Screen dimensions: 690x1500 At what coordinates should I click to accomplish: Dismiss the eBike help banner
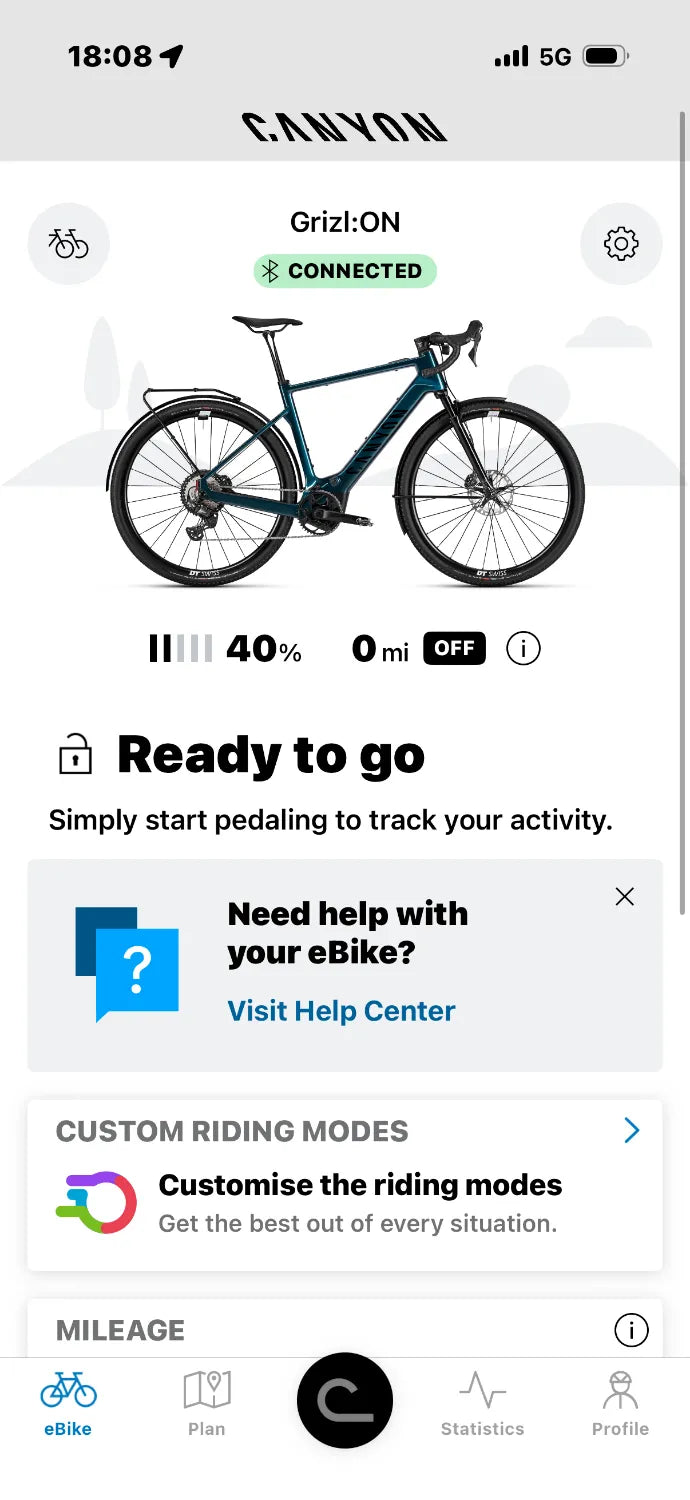pos(625,897)
